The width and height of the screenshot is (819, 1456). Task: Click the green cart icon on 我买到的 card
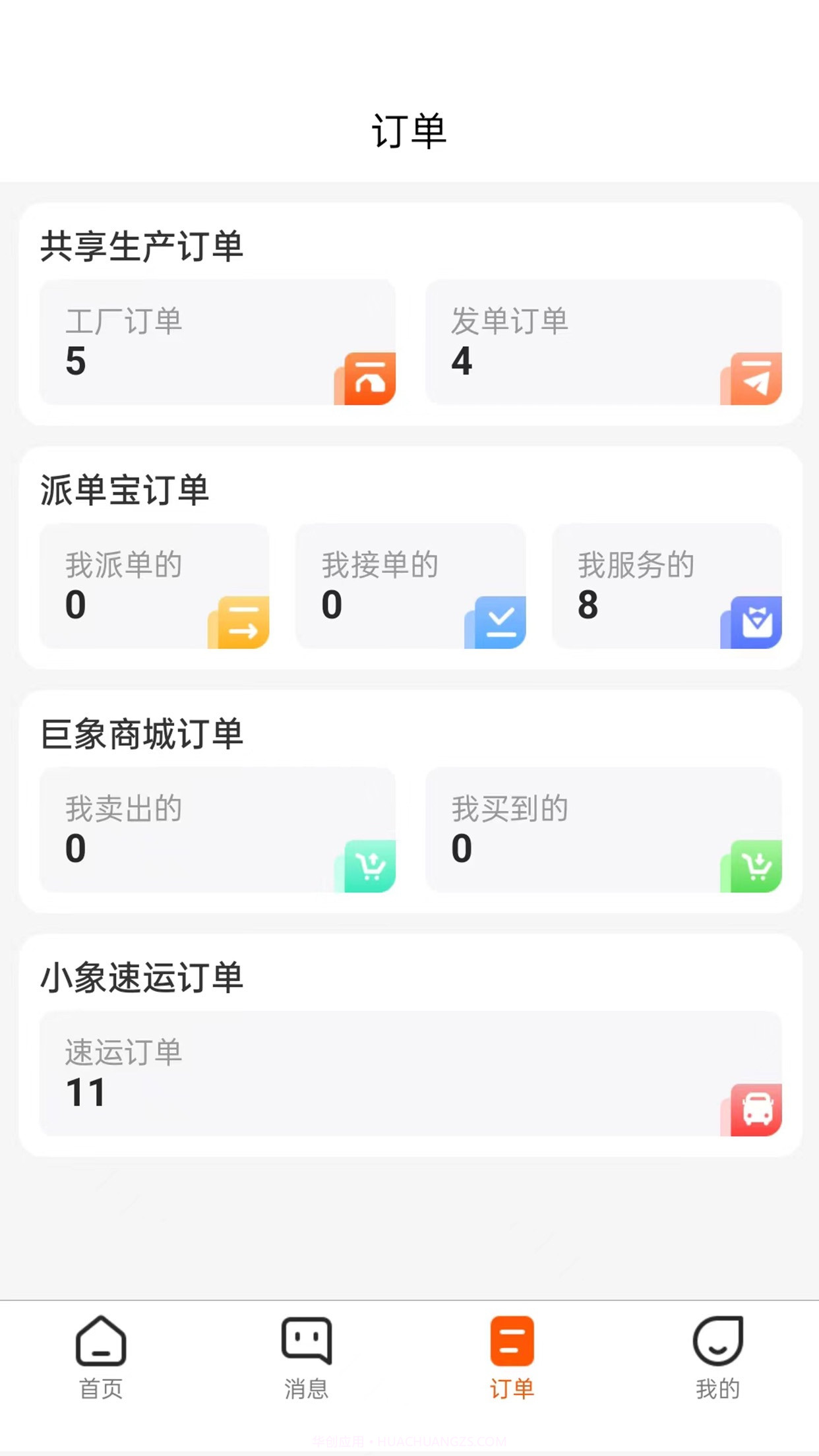(x=757, y=866)
